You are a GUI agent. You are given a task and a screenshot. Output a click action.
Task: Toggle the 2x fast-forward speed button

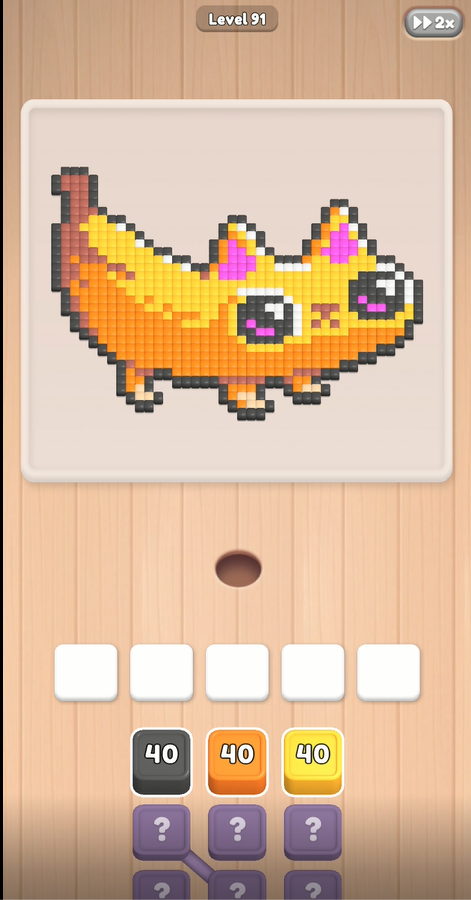point(434,23)
